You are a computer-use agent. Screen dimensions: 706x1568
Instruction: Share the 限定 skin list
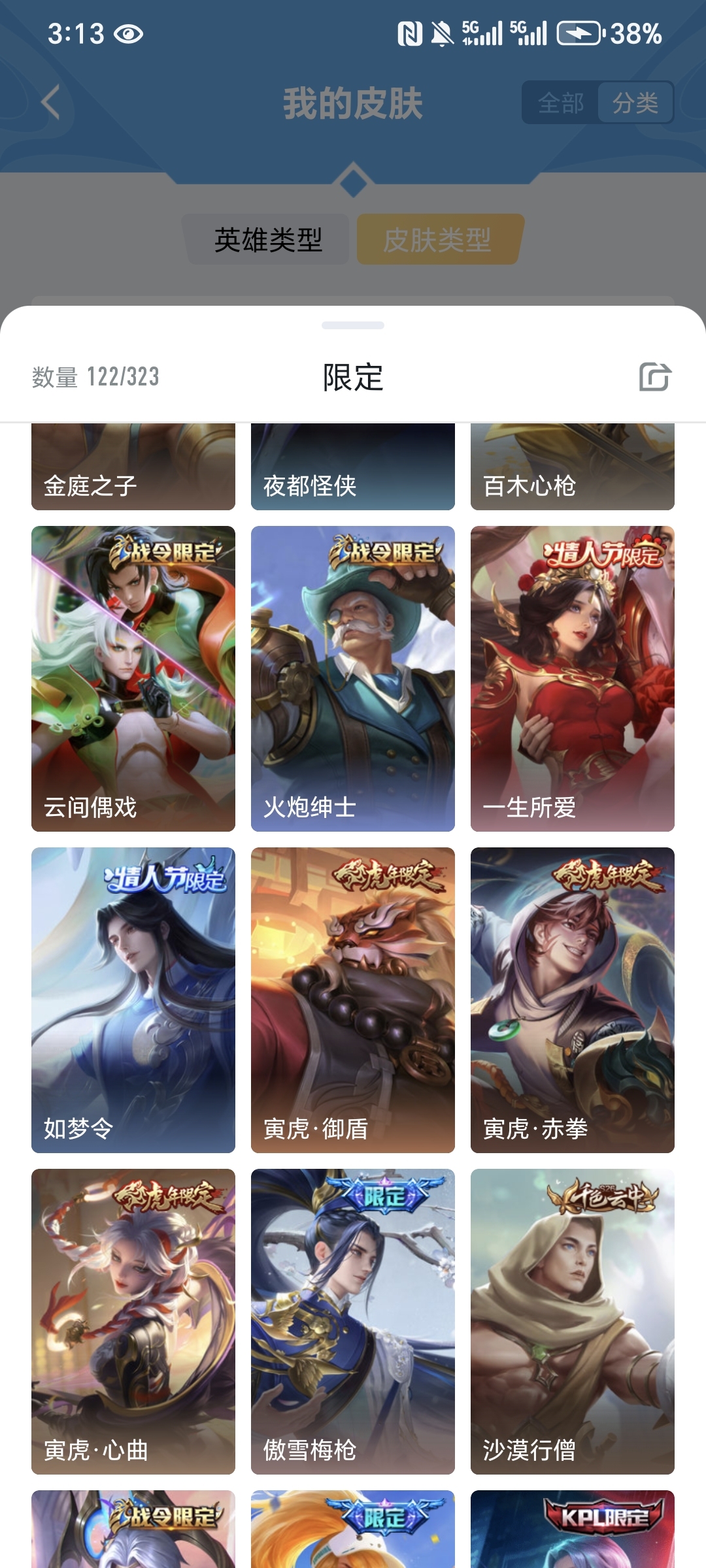[x=655, y=377]
